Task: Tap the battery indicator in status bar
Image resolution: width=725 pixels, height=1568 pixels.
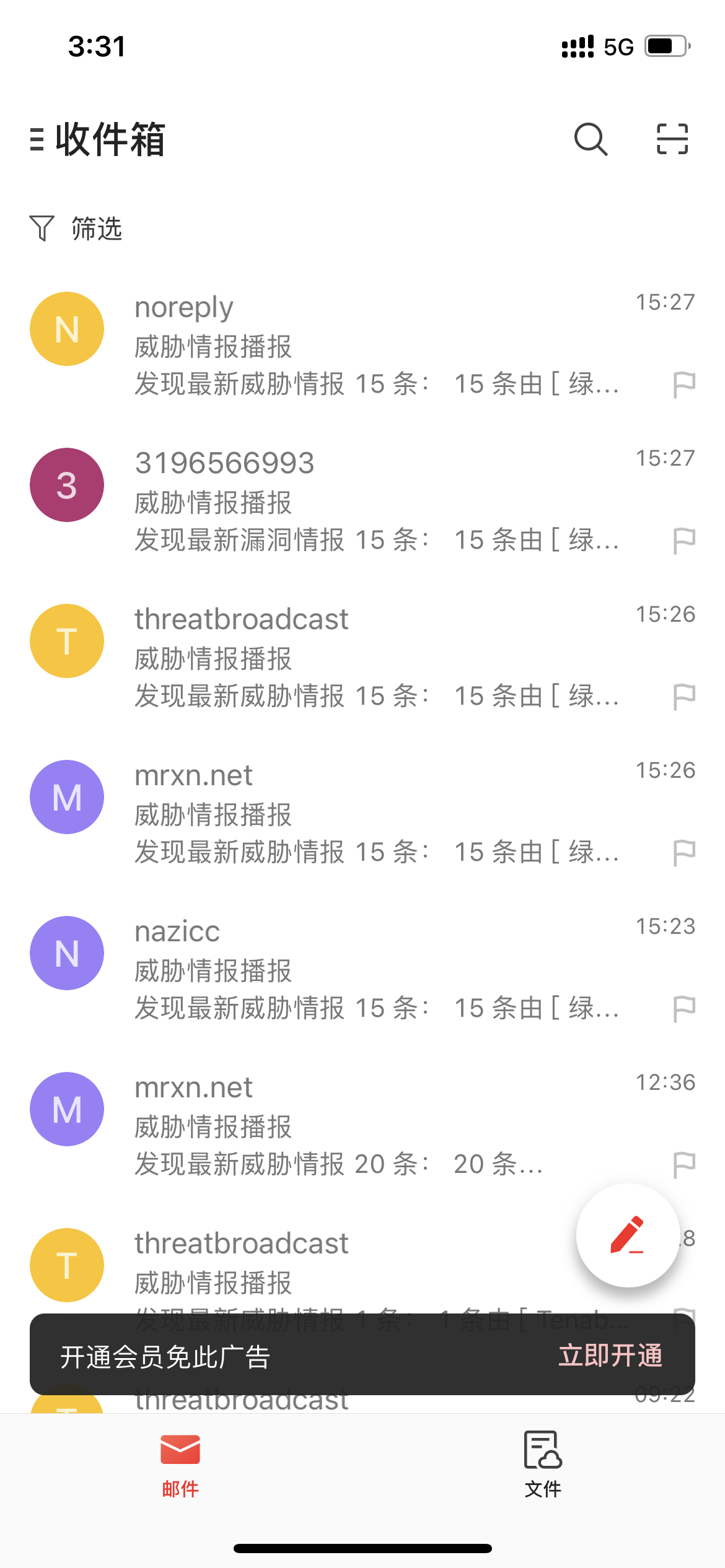Action: pyautogui.click(x=666, y=45)
